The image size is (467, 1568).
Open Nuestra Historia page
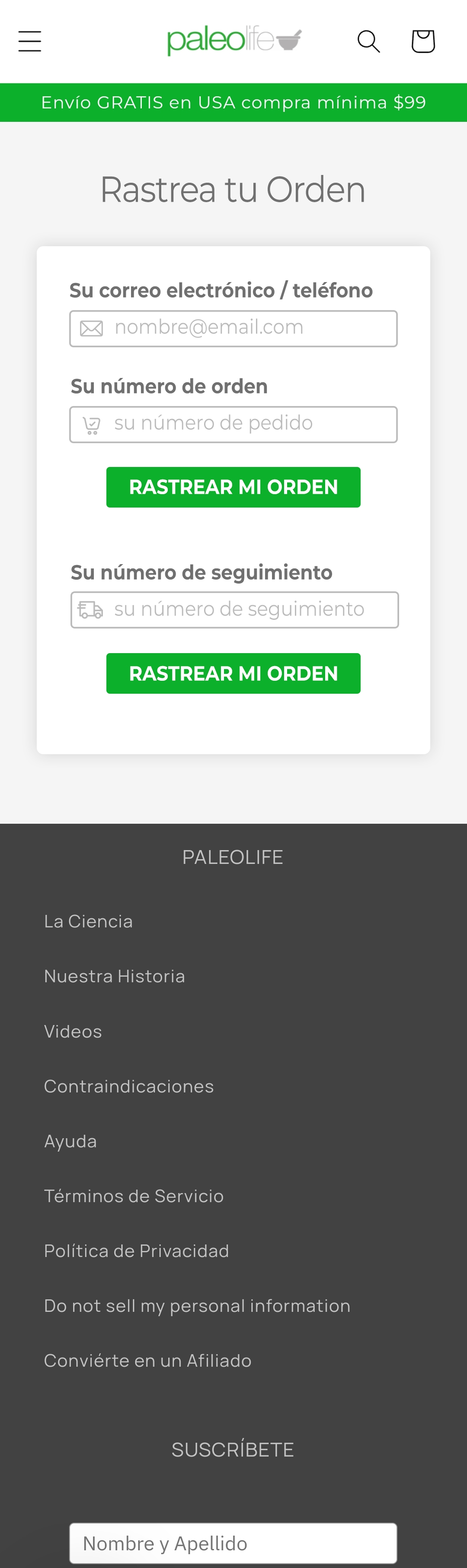pos(115,976)
